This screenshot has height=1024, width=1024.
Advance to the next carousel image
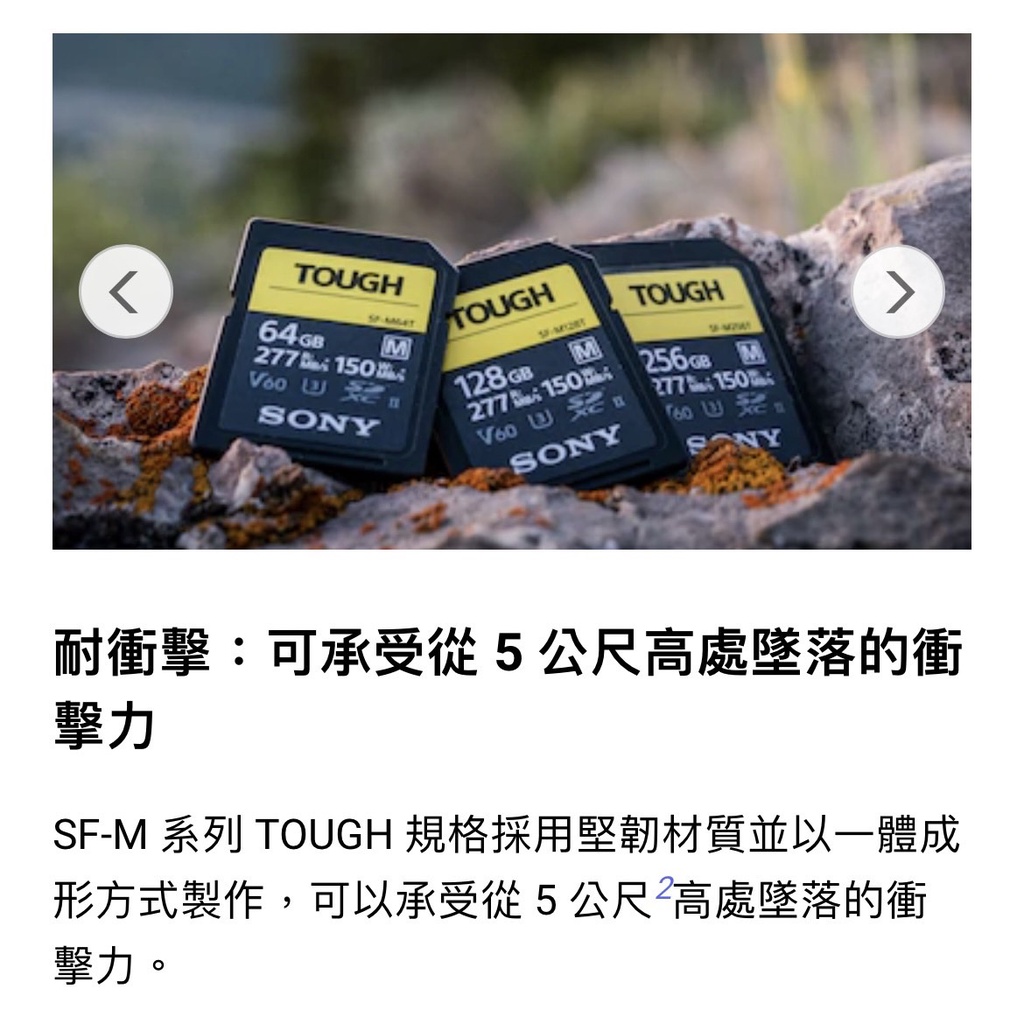(x=898, y=291)
